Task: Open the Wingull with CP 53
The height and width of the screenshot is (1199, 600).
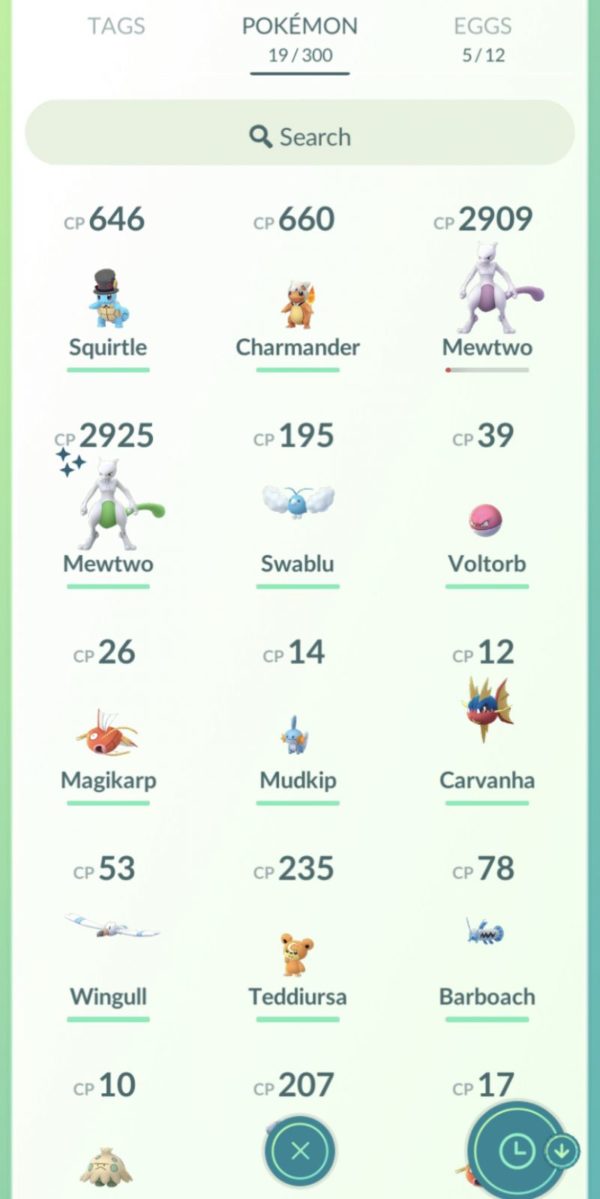Action: coord(108,938)
